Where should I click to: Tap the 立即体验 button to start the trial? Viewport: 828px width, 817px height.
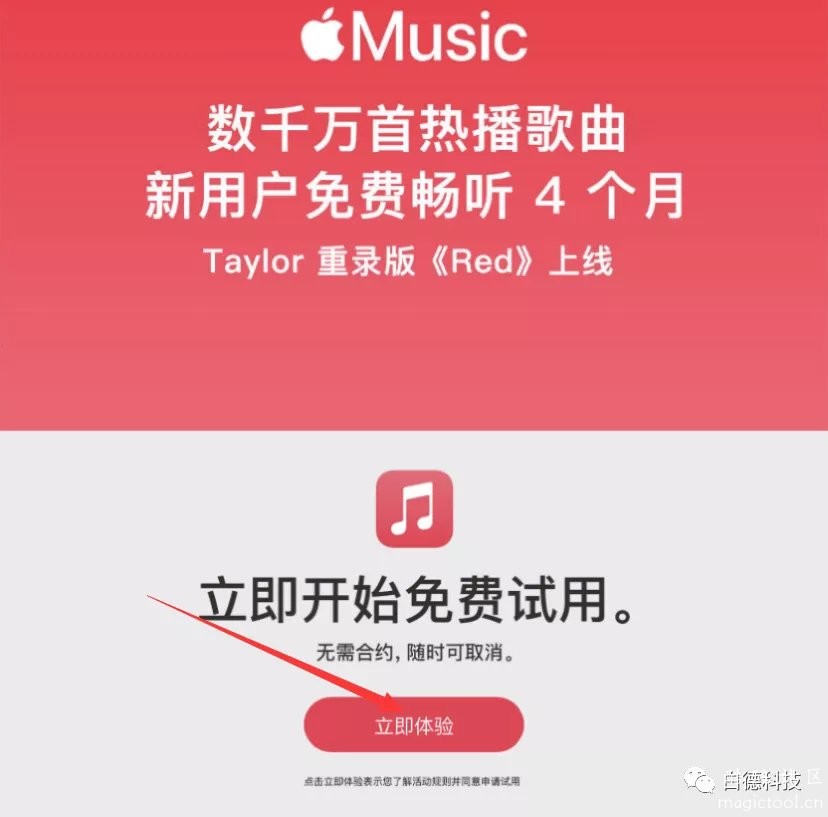tap(414, 725)
